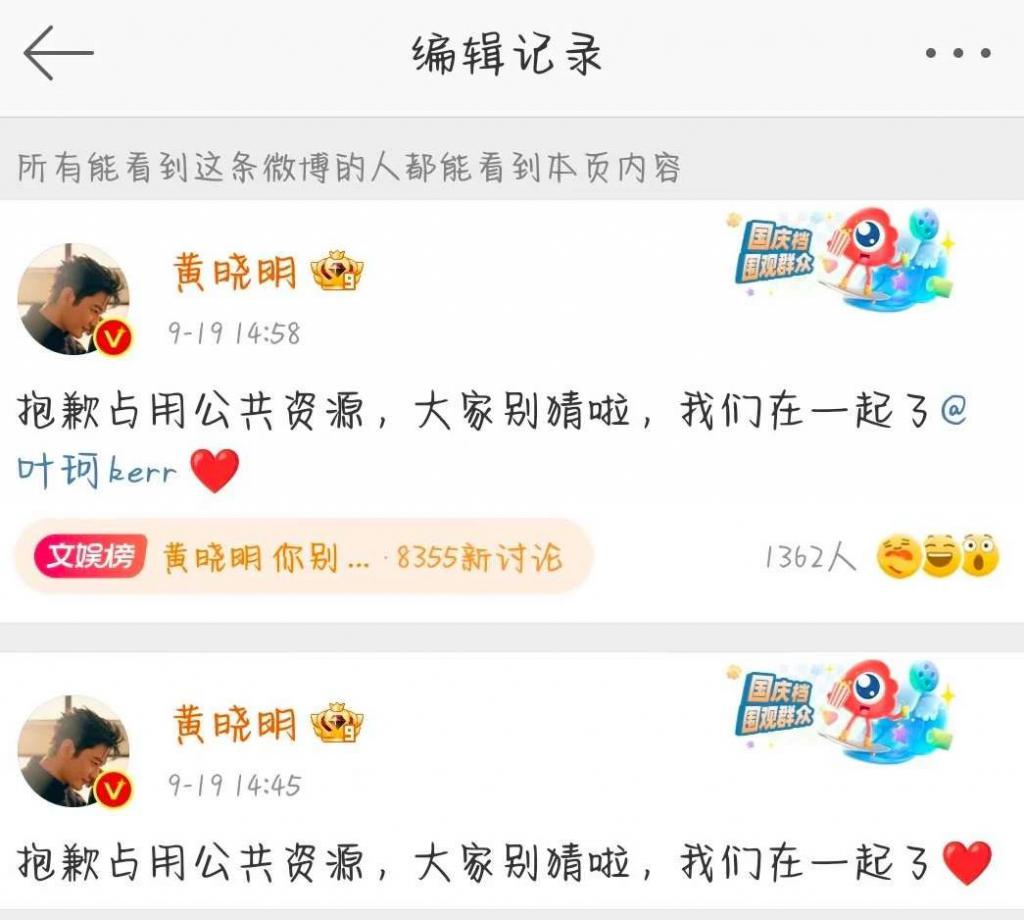Tap the 国庆档围观群众 badge on the 14:45 post
This screenshot has height=920, width=1024.
tap(838, 712)
